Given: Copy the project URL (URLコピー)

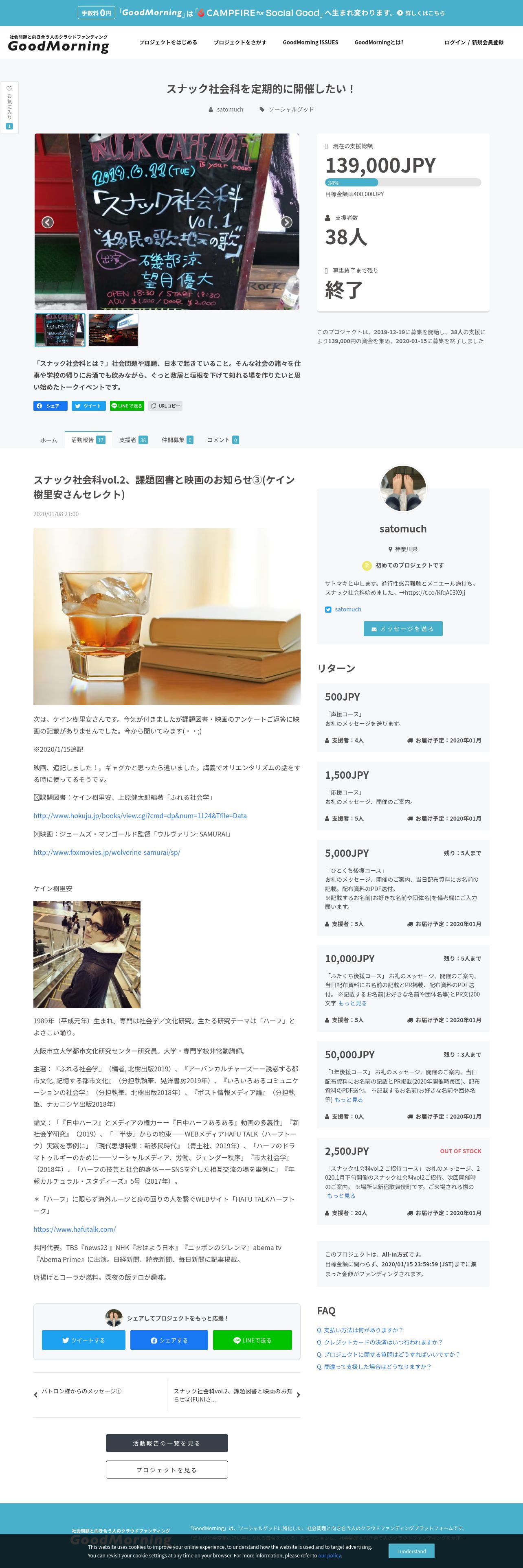Looking at the screenshot, I should (165, 406).
